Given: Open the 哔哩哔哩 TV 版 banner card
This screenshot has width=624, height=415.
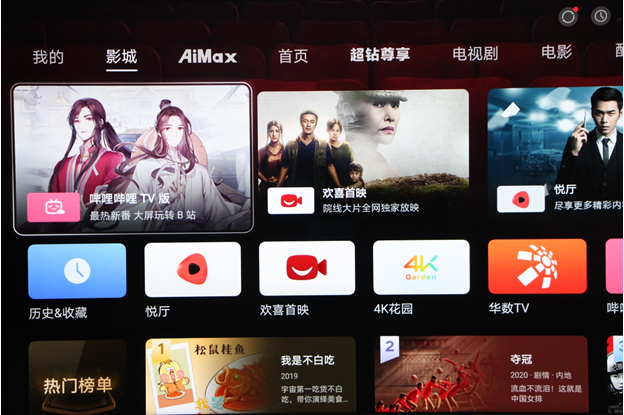Looking at the screenshot, I should pos(133,158).
